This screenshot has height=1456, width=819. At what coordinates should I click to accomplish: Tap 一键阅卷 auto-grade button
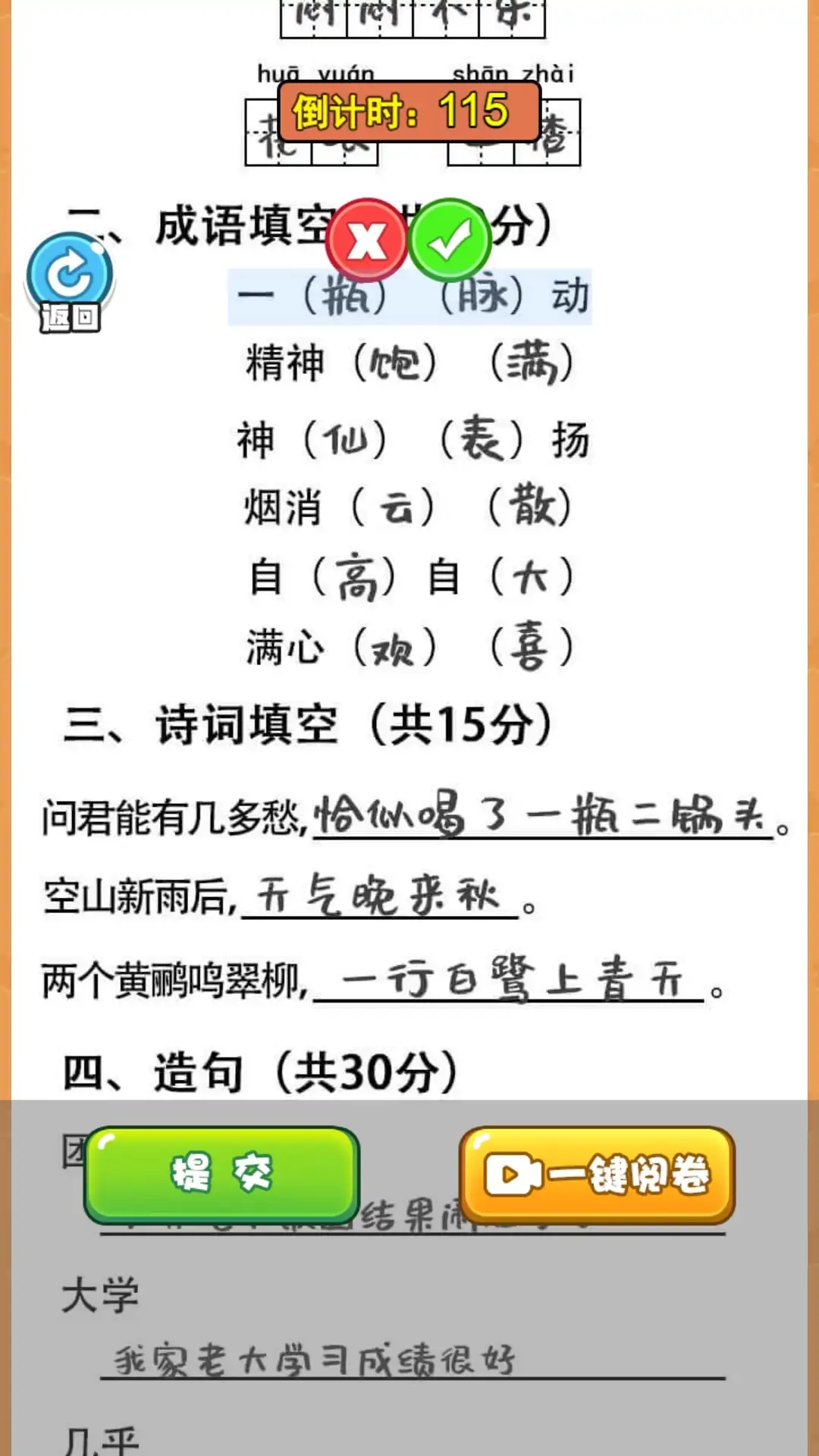[597, 1175]
